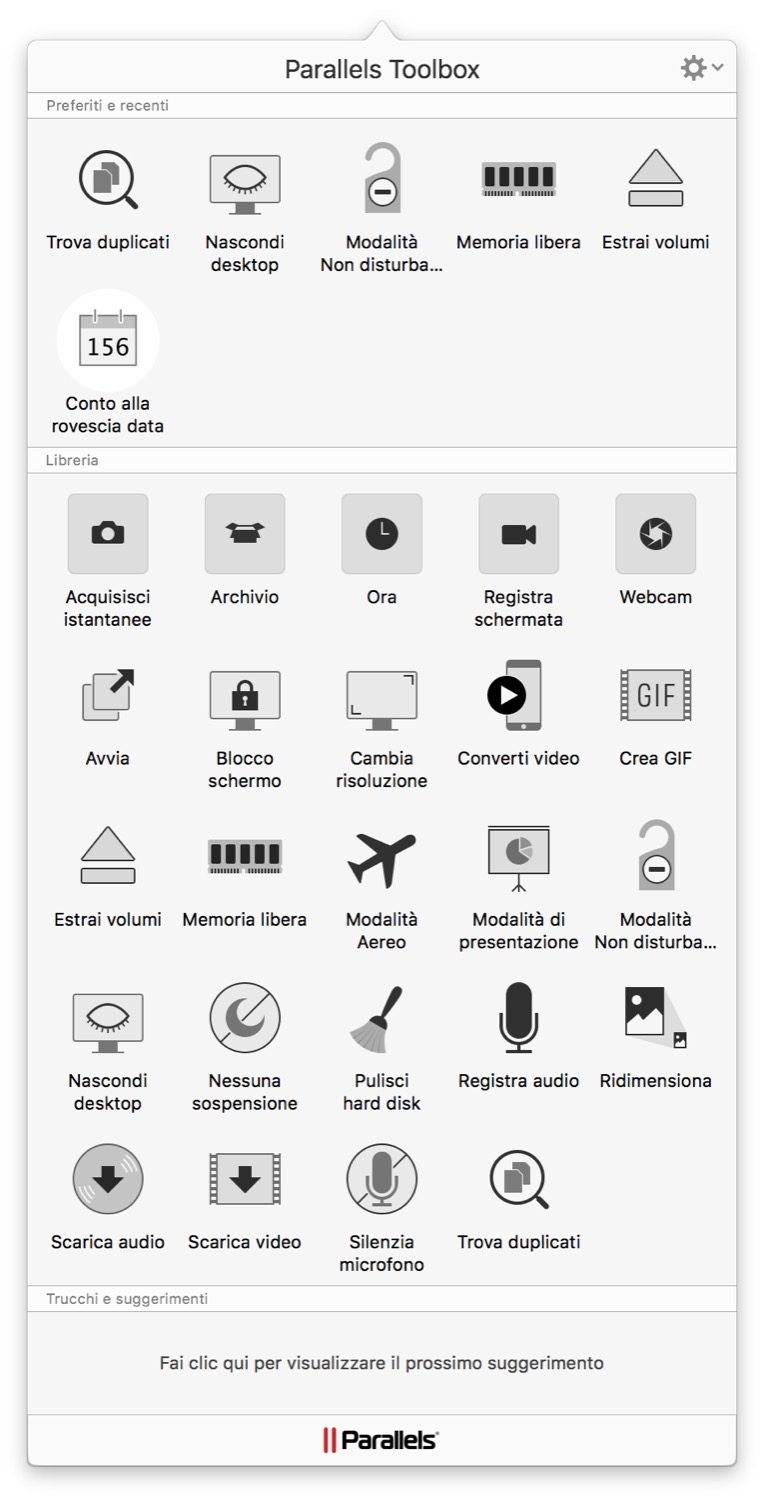Open the settings gear dropdown
Screen dimensions: 764x1500
pos(700,68)
